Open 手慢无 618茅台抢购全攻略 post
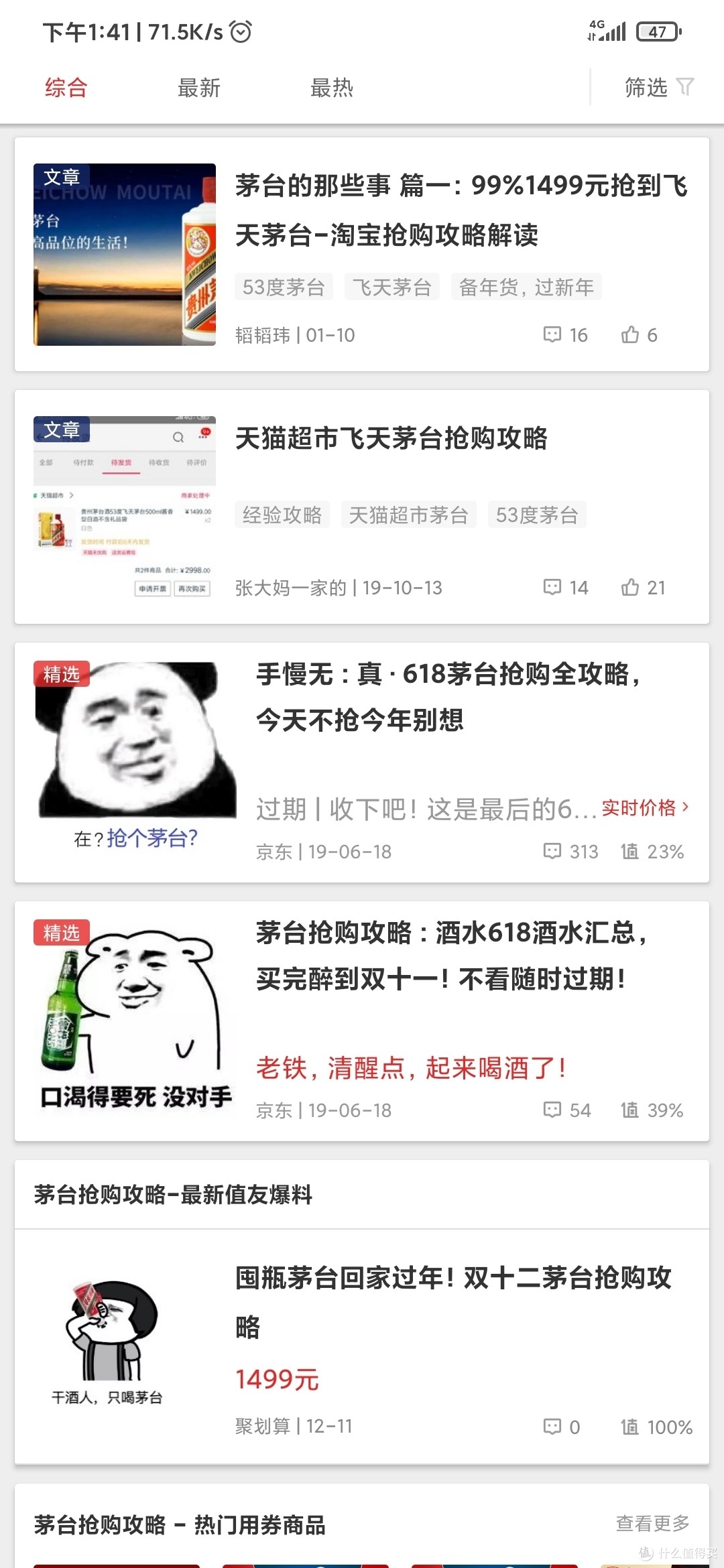724x1568 pixels. coord(449,697)
